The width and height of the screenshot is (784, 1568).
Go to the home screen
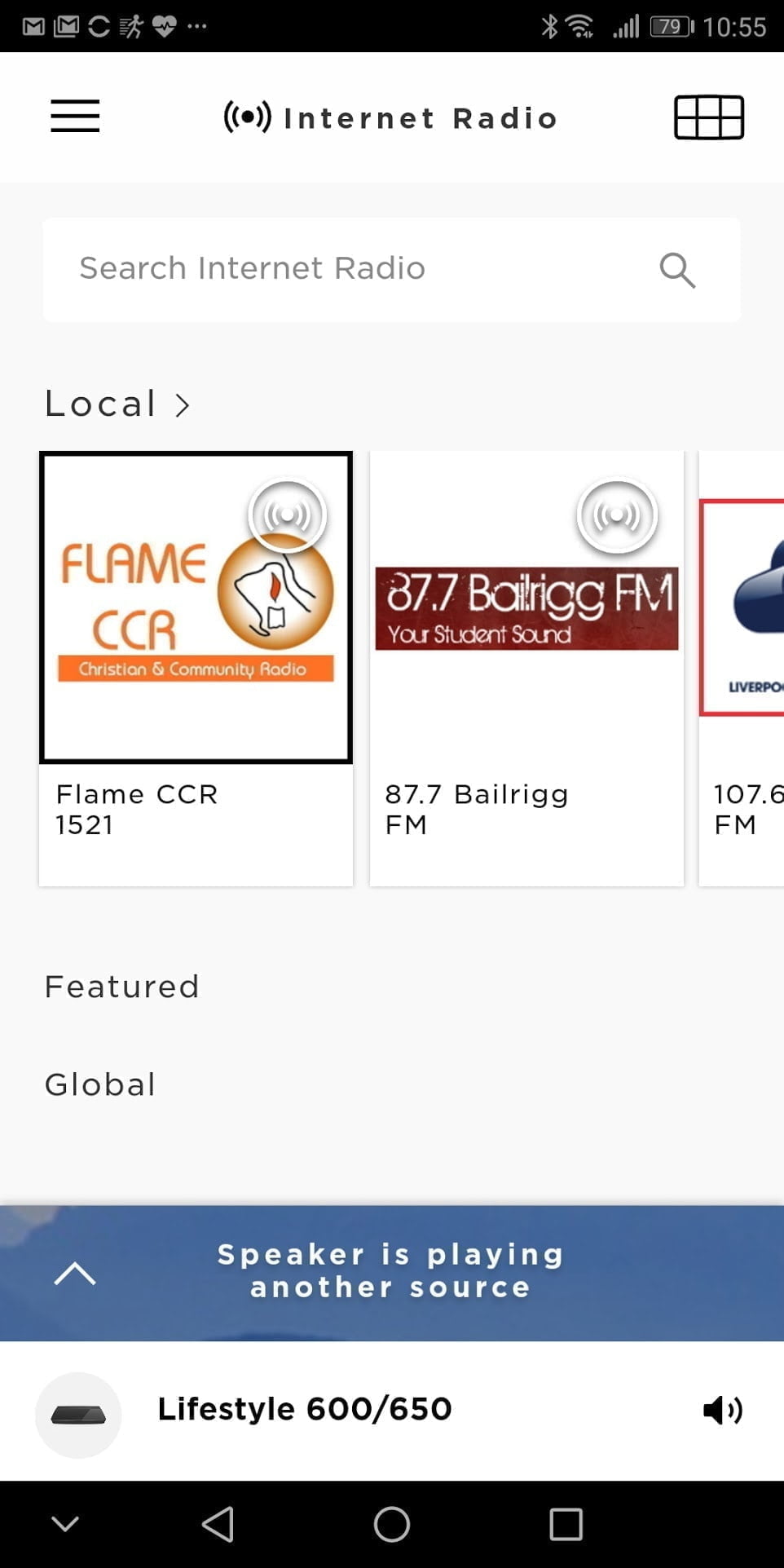coord(392,1524)
